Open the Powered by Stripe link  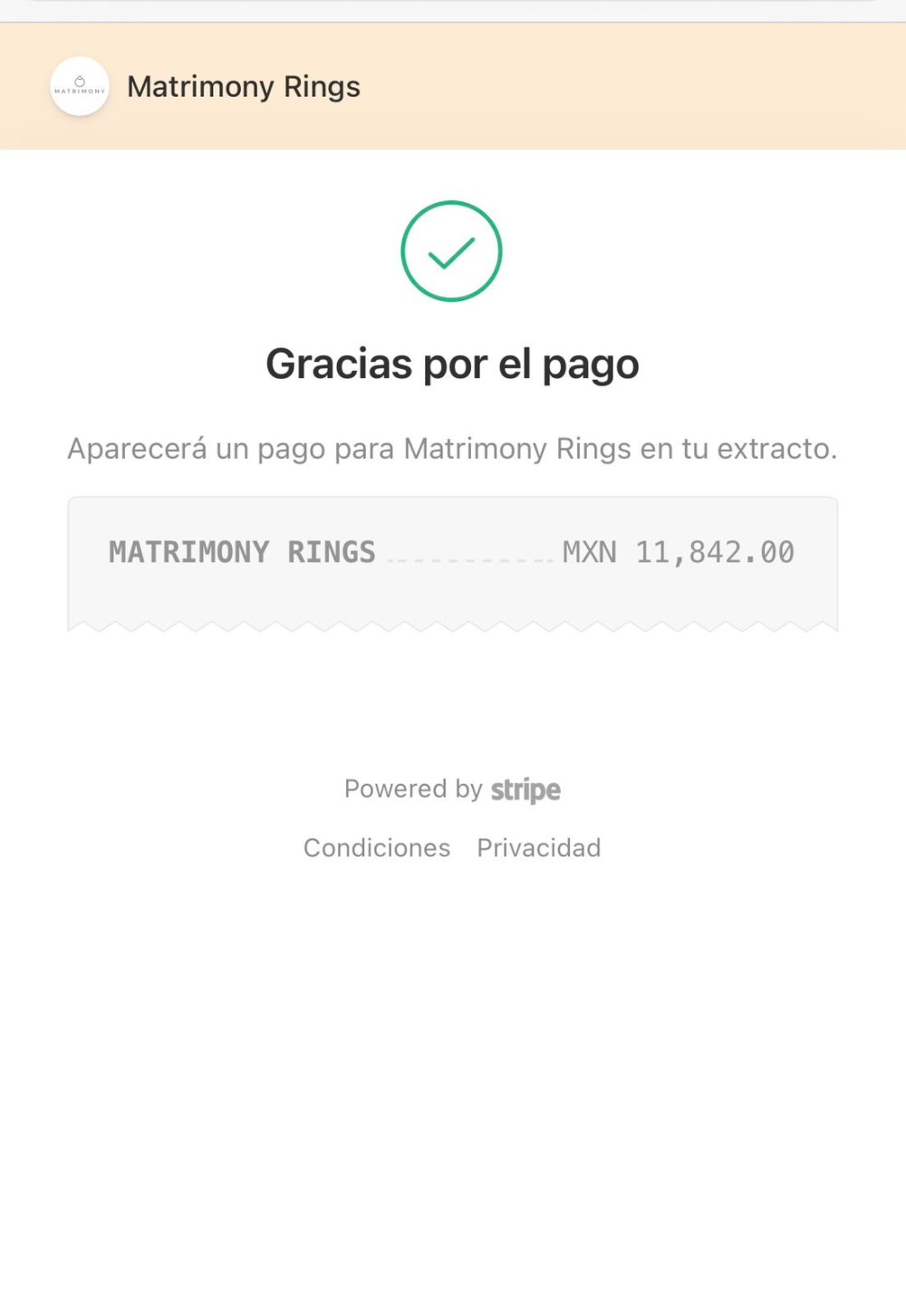click(x=452, y=789)
